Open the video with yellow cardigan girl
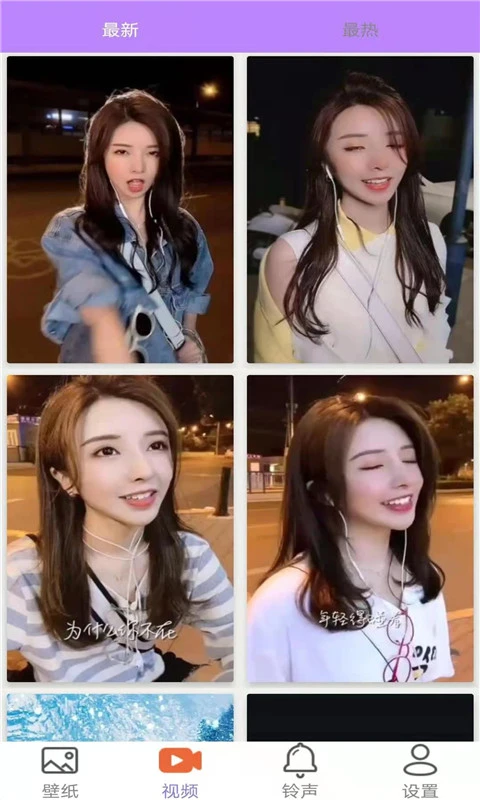Screen dimensions: 480x800 pos(360,210)
